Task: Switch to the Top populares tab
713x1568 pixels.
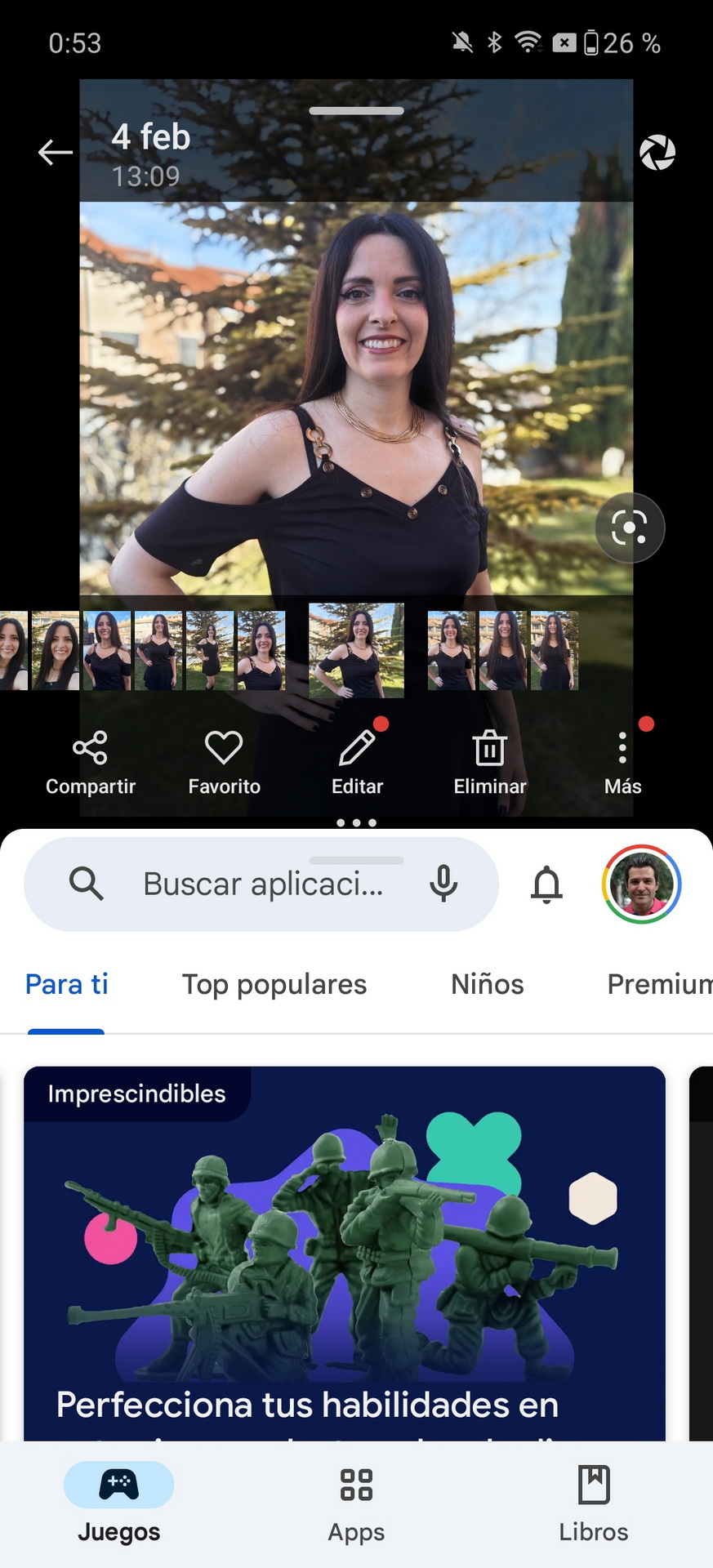Action: click(x=274, y=985)
